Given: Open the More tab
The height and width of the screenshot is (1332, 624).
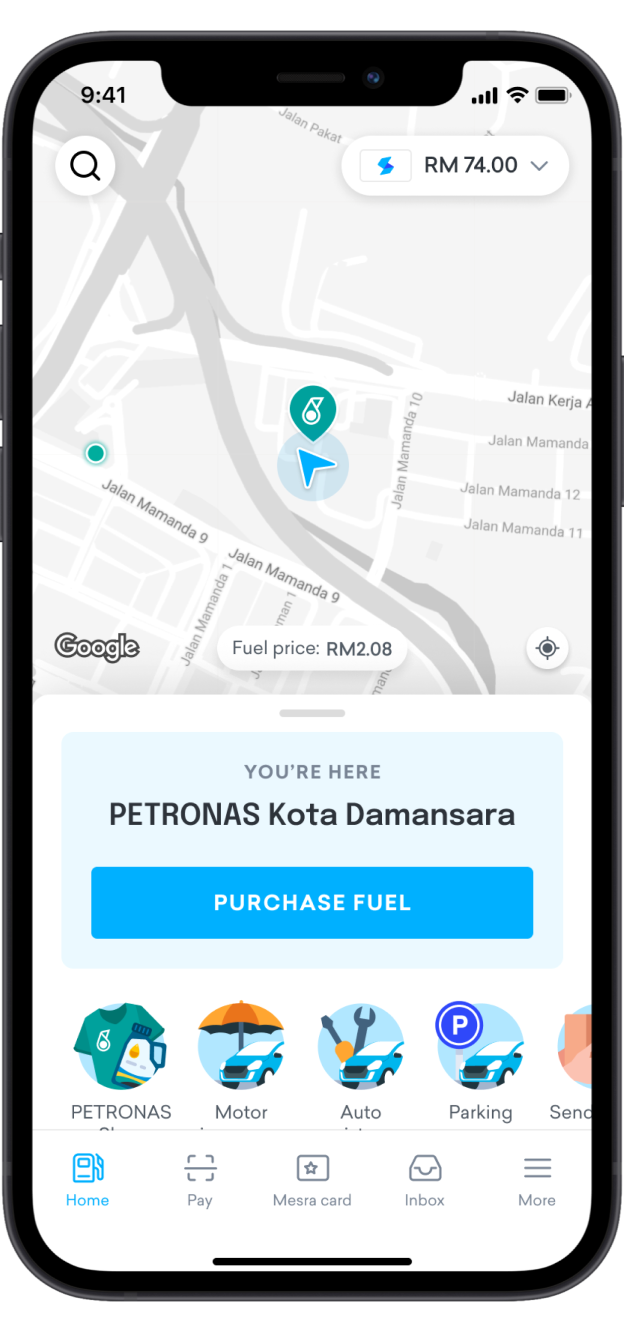Looking at the screenshot, I should [x=537, y=1180].
